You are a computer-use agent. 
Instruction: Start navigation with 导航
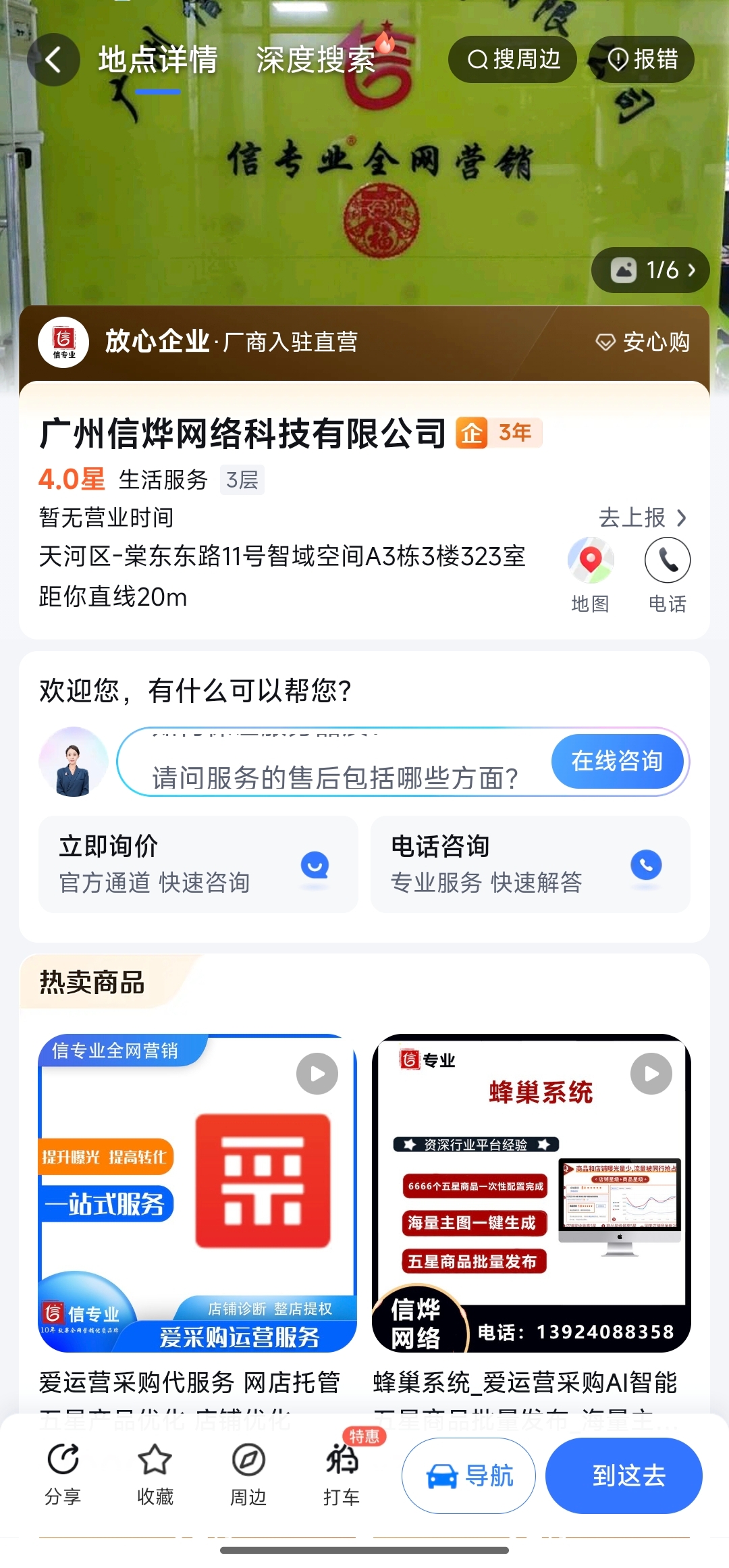pyautogui.click(x=468, y=1475)
